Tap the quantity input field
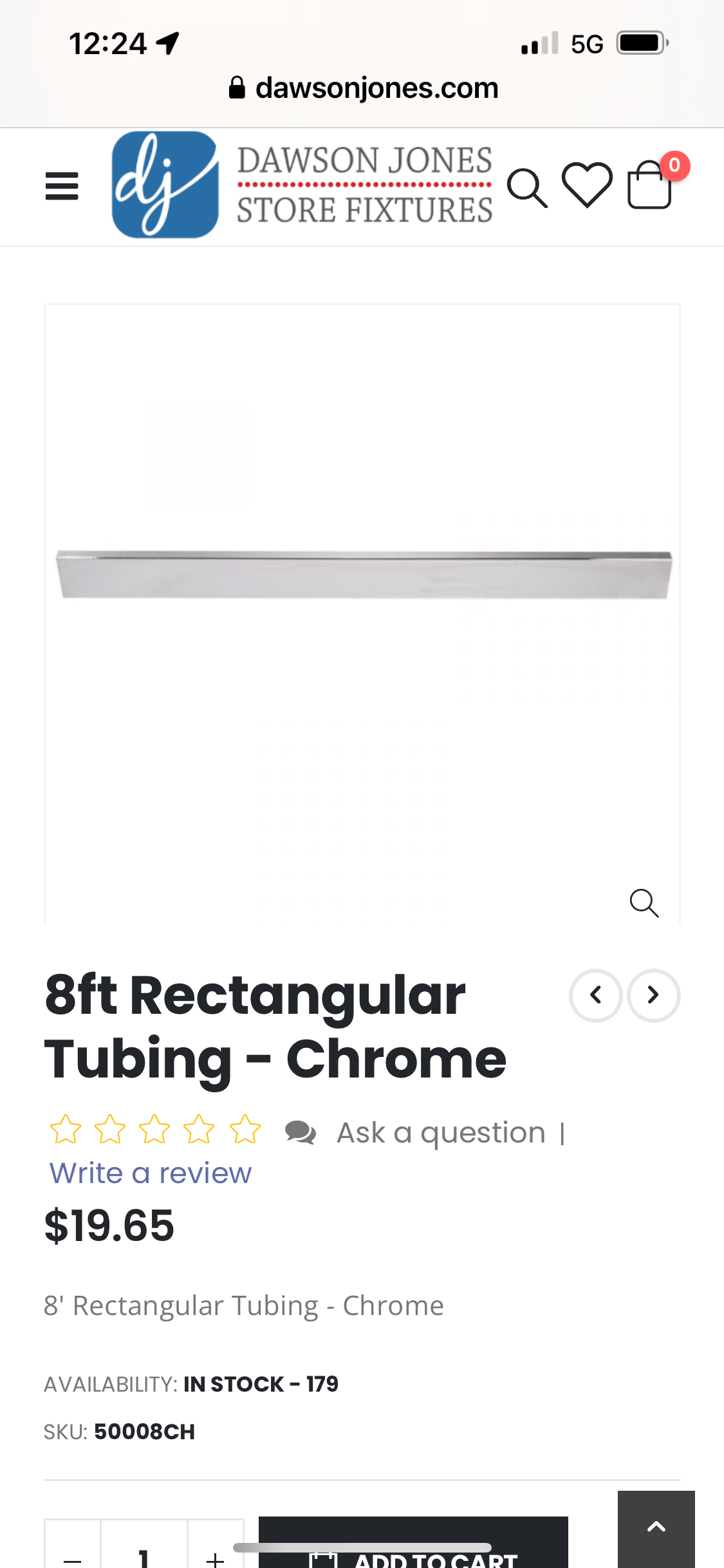The height and width of the screenshot is (1568, 724). click(144, 1558)
